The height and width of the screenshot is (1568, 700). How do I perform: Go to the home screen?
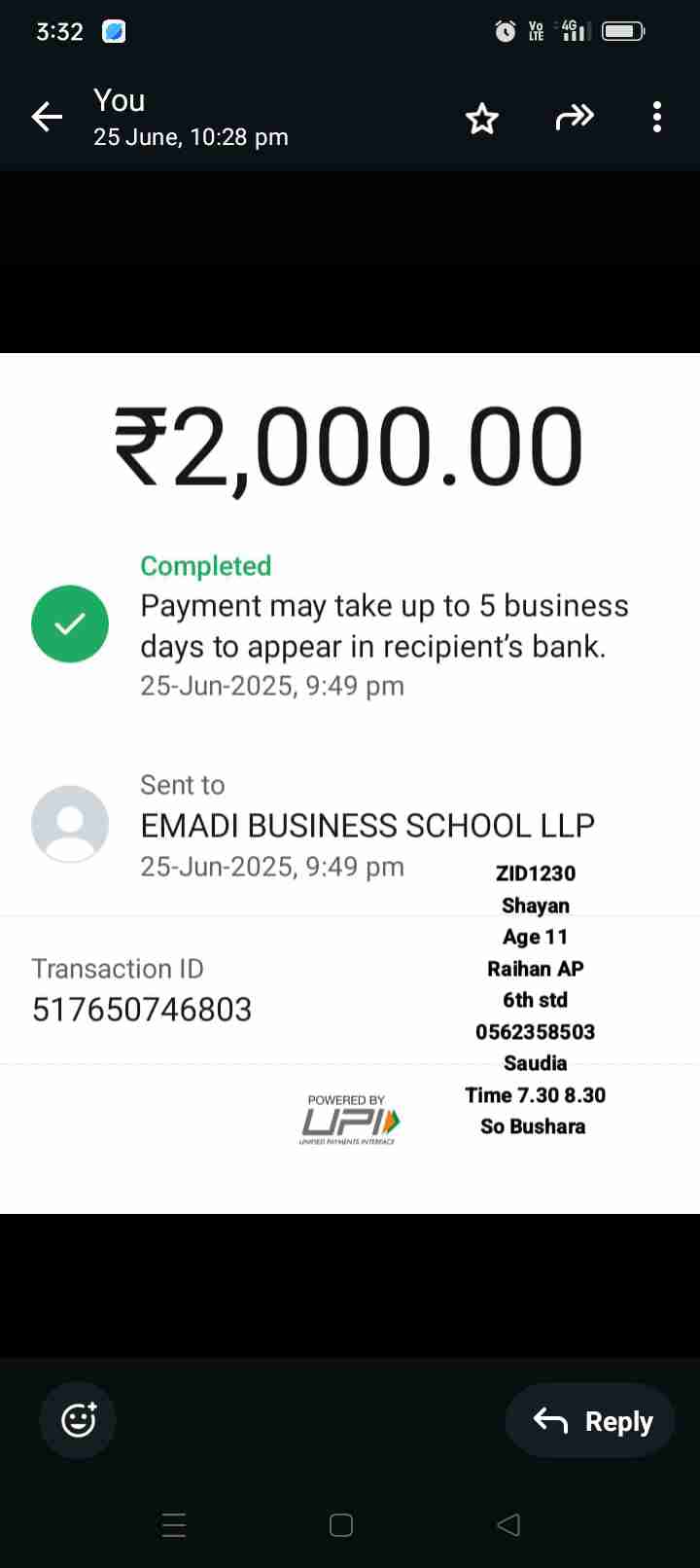pyautogui.click(x=341, y=1525)
